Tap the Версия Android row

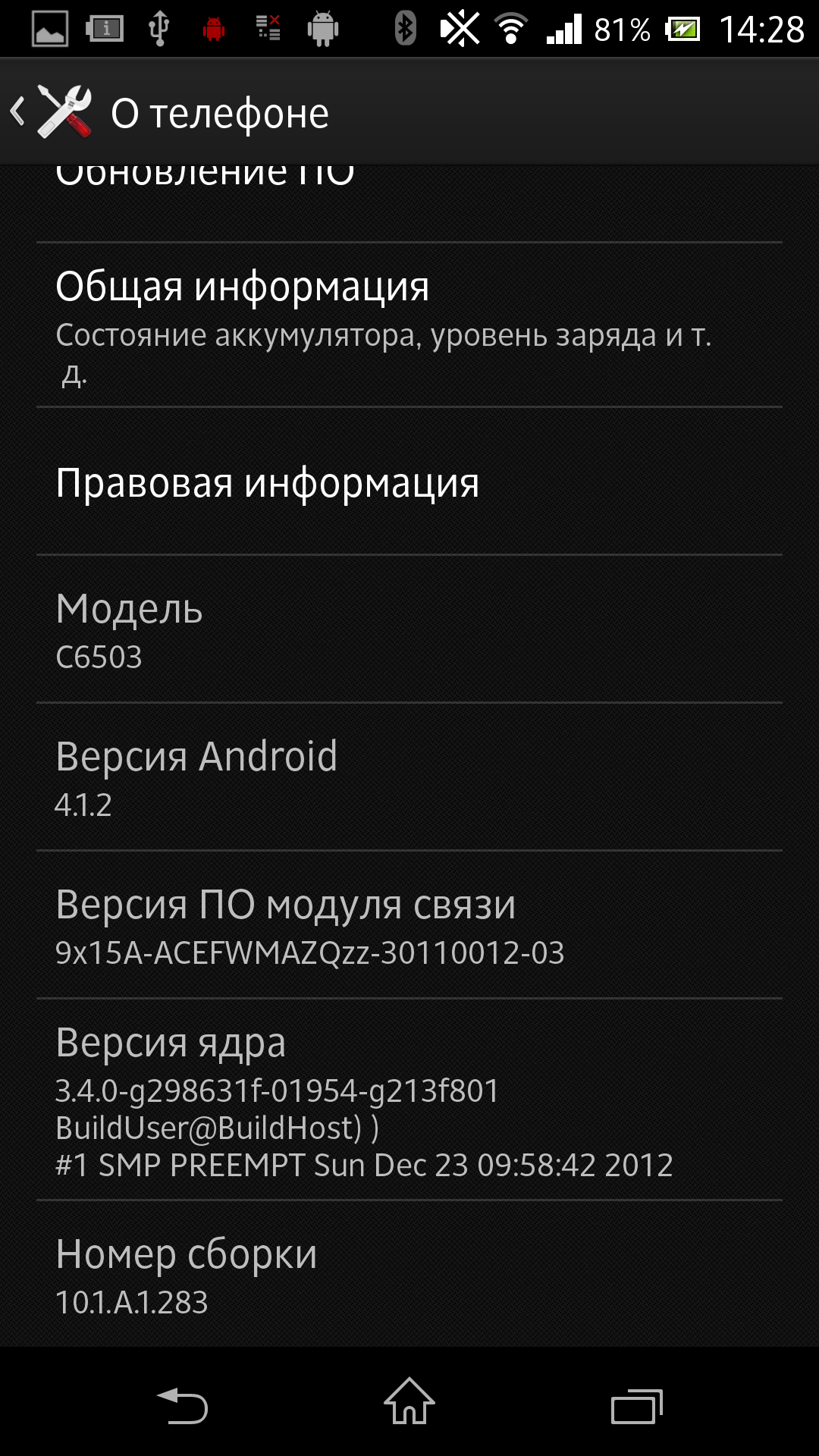tap(409, 777)
